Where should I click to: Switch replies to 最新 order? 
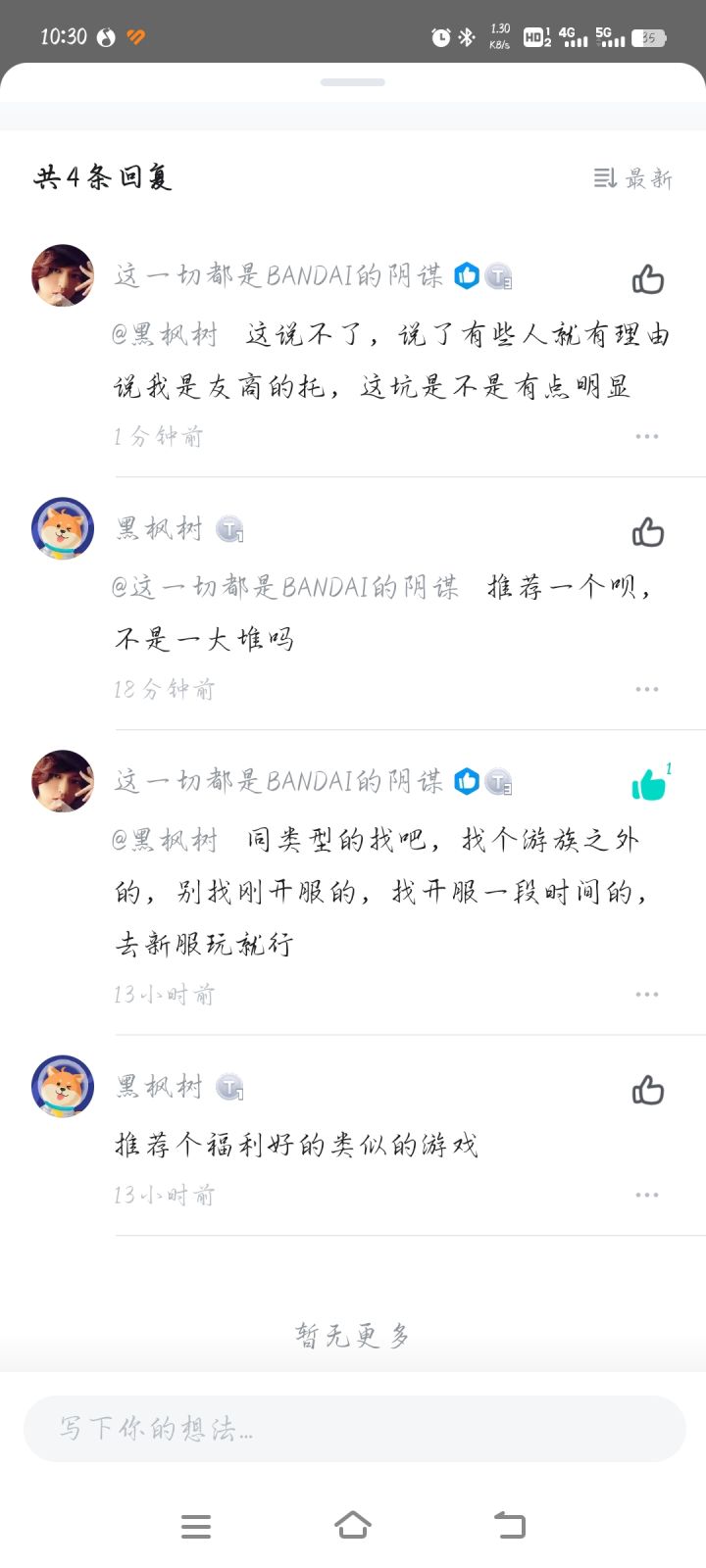pyautogui.click(x=642, y=178)
